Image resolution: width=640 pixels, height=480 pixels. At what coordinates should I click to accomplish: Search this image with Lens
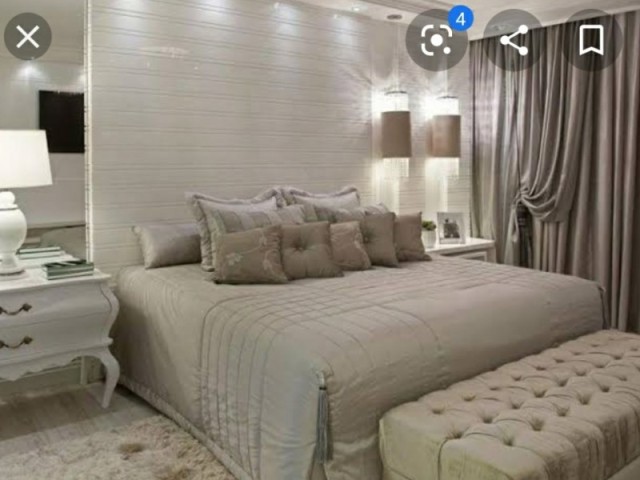(x=437, y=40)
